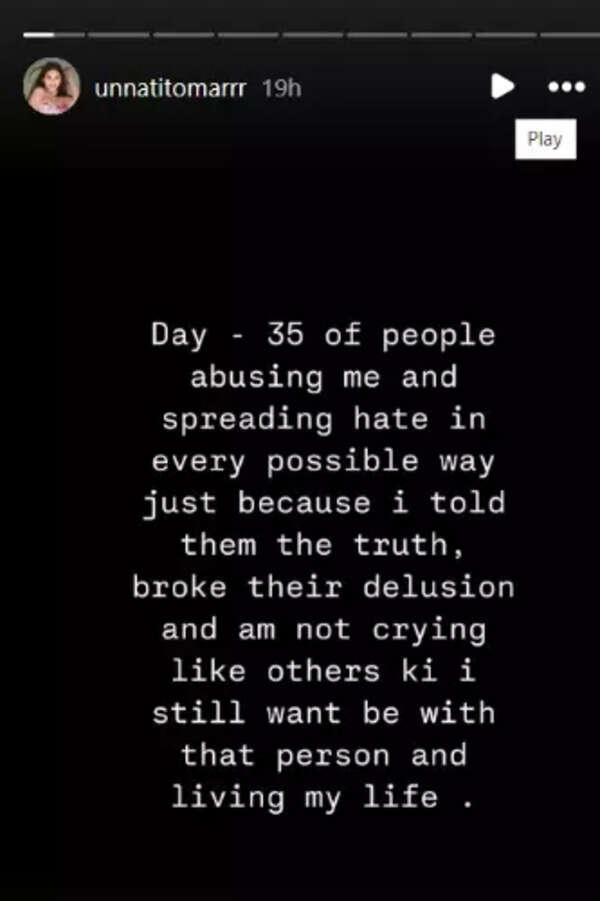The height and width of the screenshot is (901, 600).
Task: Open the unnatitomarrr username link
Action: 170,88
